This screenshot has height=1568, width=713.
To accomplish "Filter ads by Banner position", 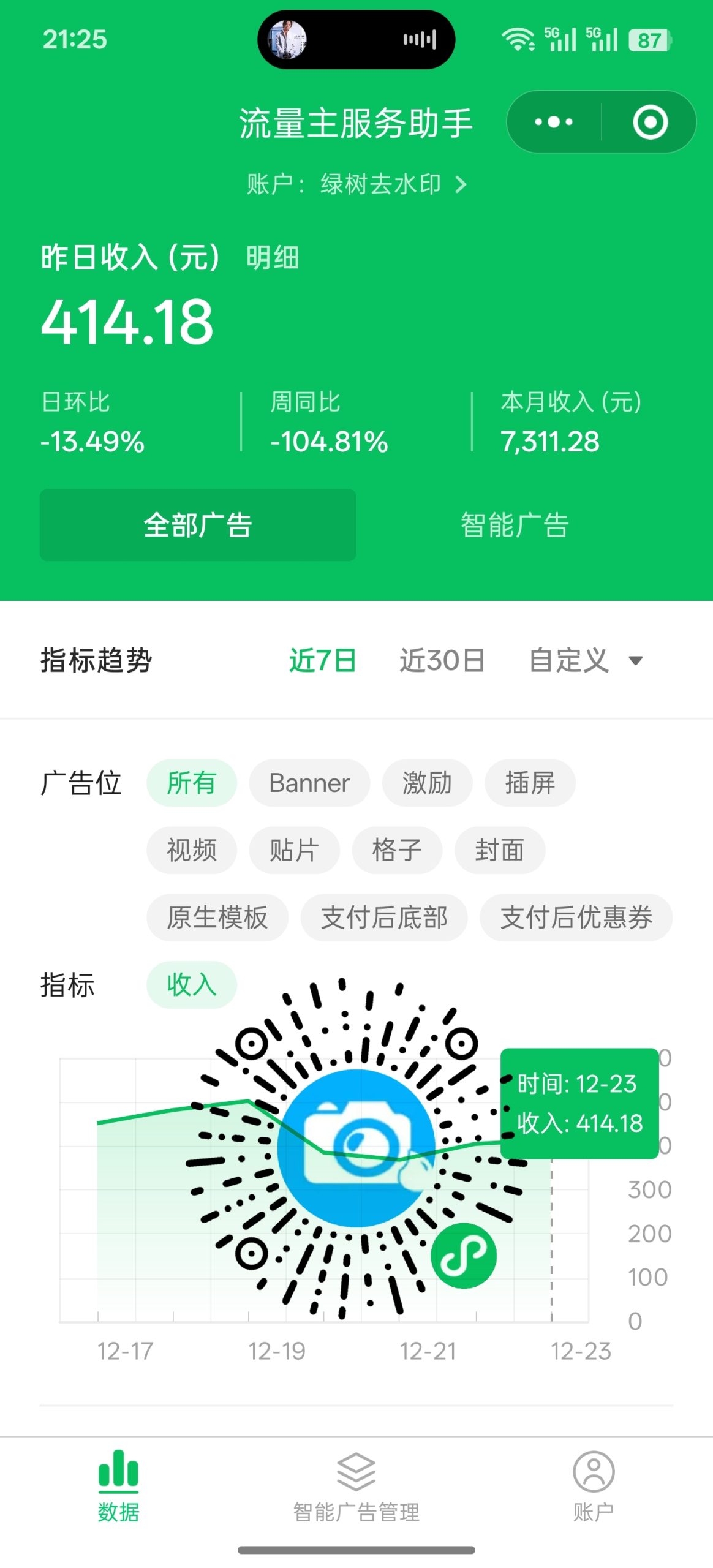I will coord(309,782).
